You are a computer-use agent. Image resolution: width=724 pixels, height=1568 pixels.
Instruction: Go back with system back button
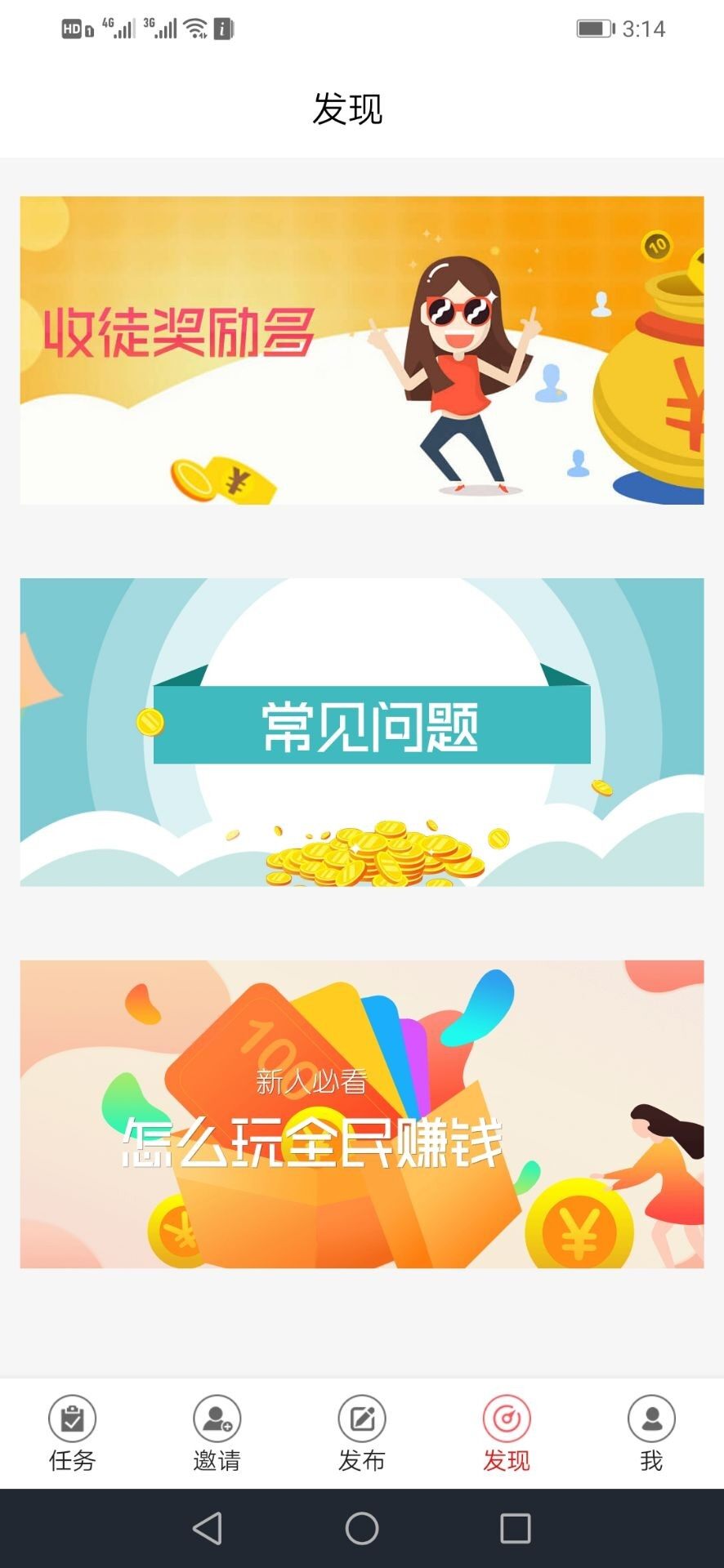click(208, 1528)
